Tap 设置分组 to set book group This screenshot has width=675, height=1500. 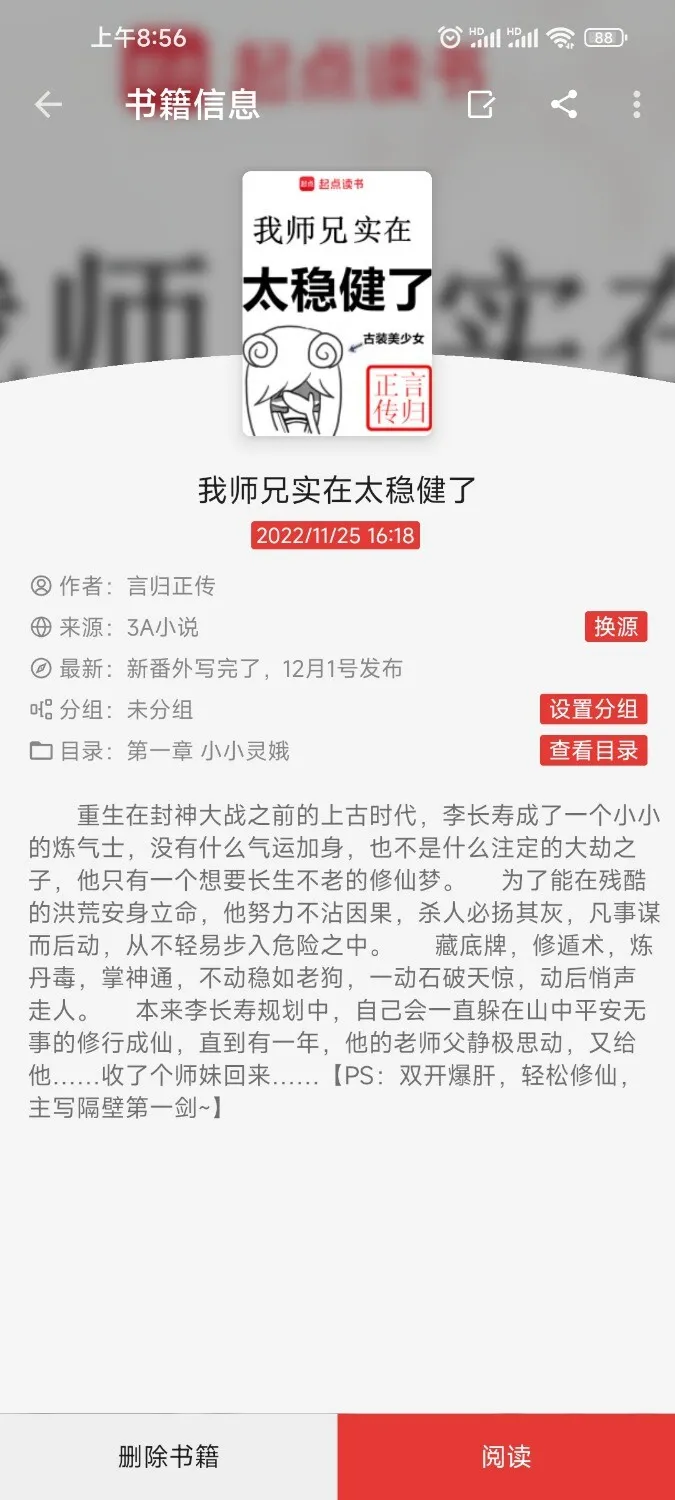pos(593,709)
